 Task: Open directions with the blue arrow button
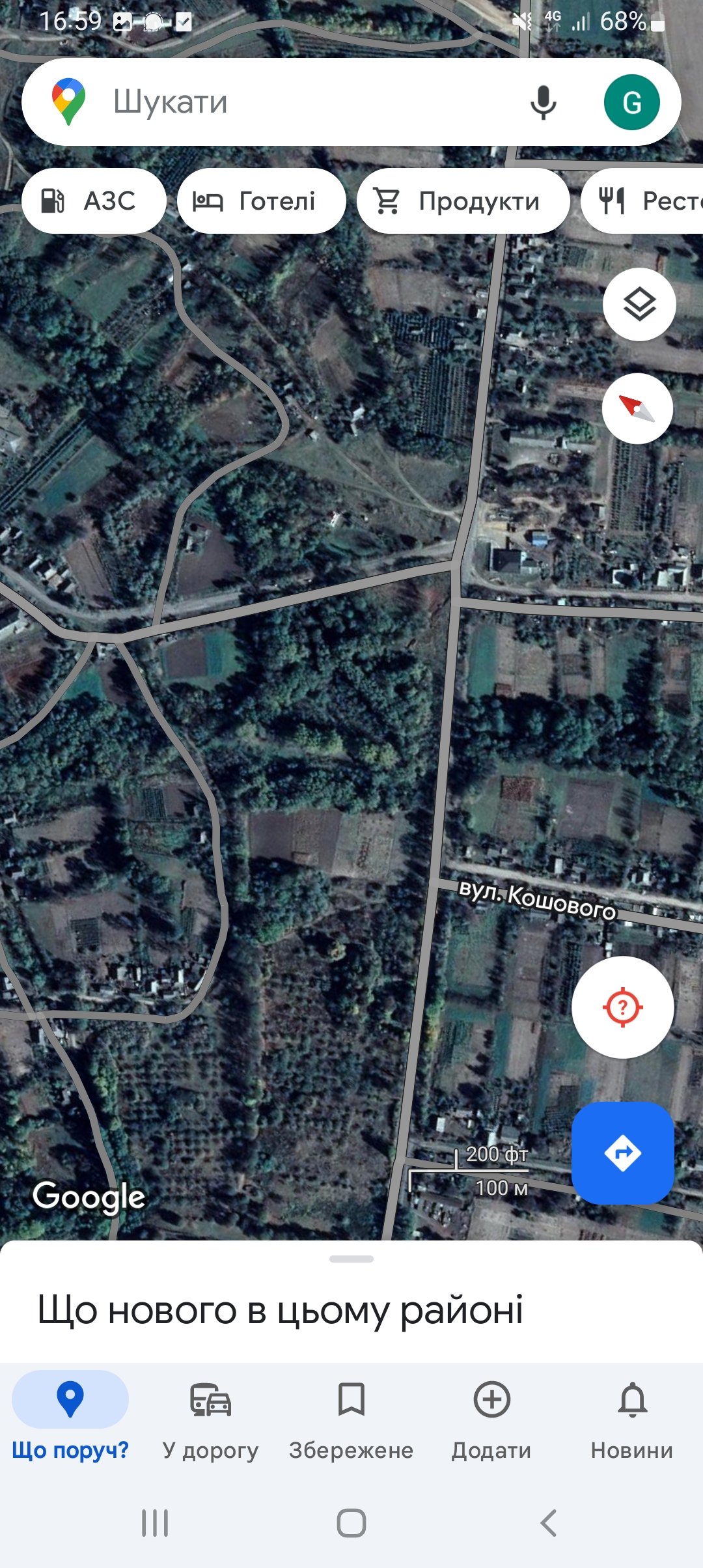(623, 1153)
